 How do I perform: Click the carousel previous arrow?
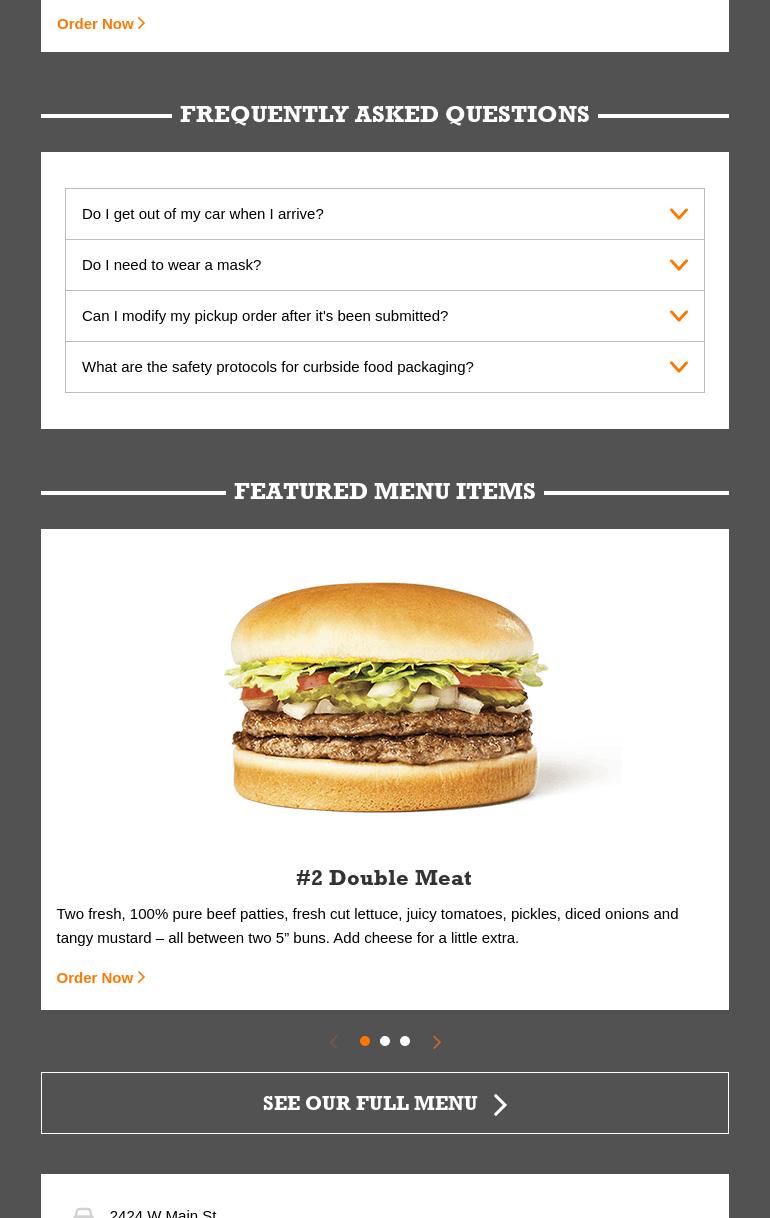[x=333, y=1041]
